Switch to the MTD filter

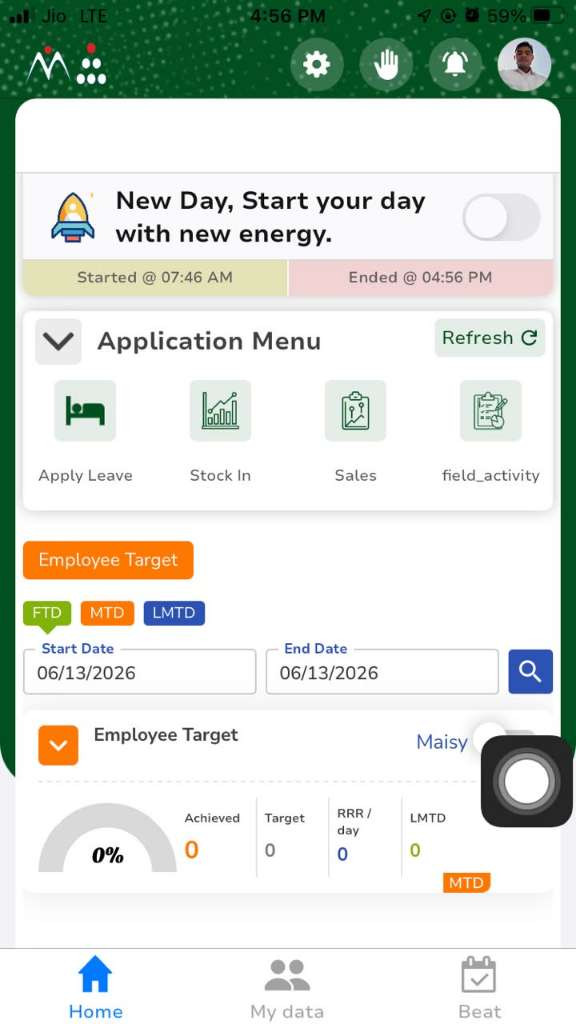(107, 613)
